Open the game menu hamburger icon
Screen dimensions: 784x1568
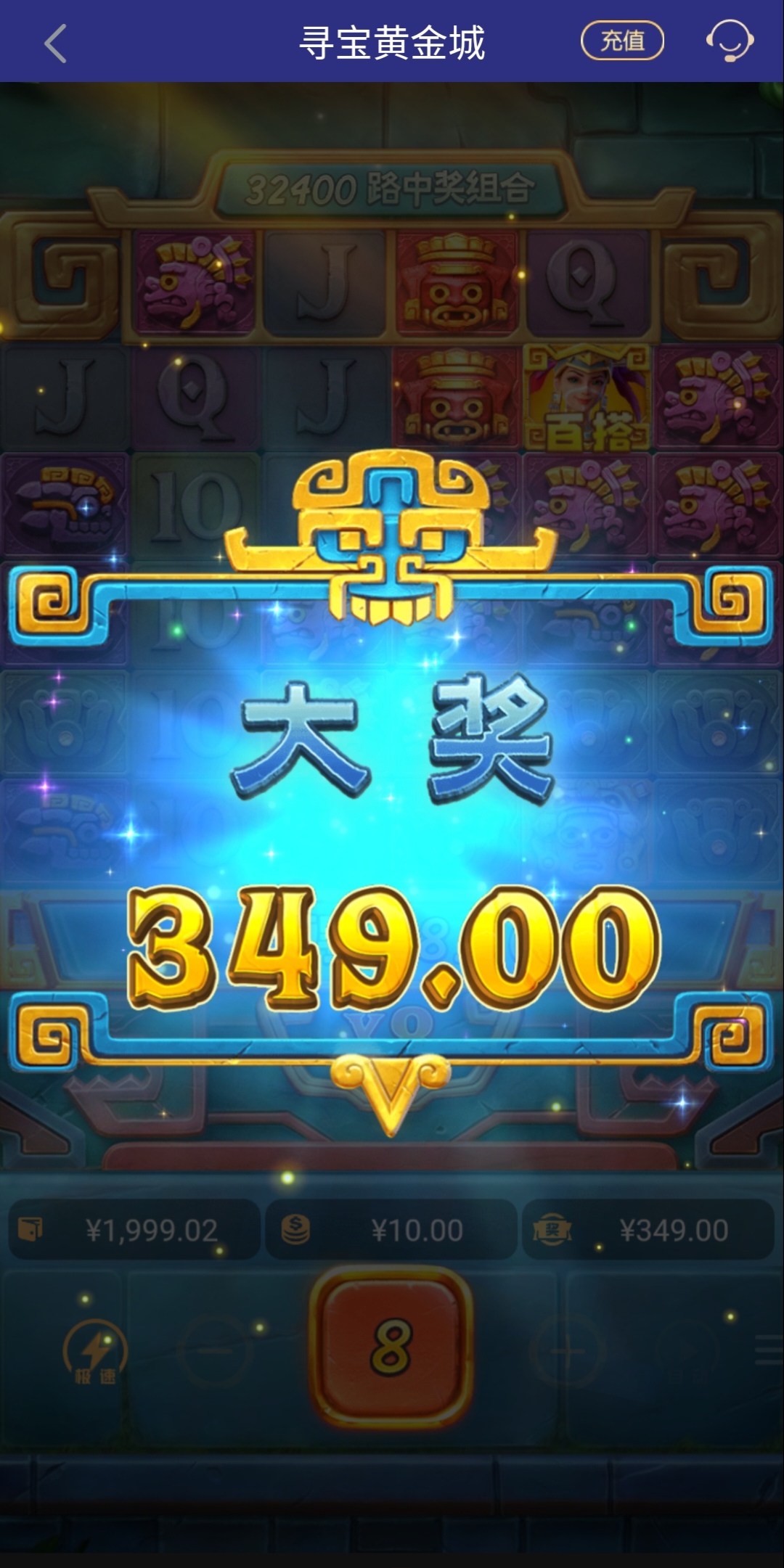(769, 1350)
